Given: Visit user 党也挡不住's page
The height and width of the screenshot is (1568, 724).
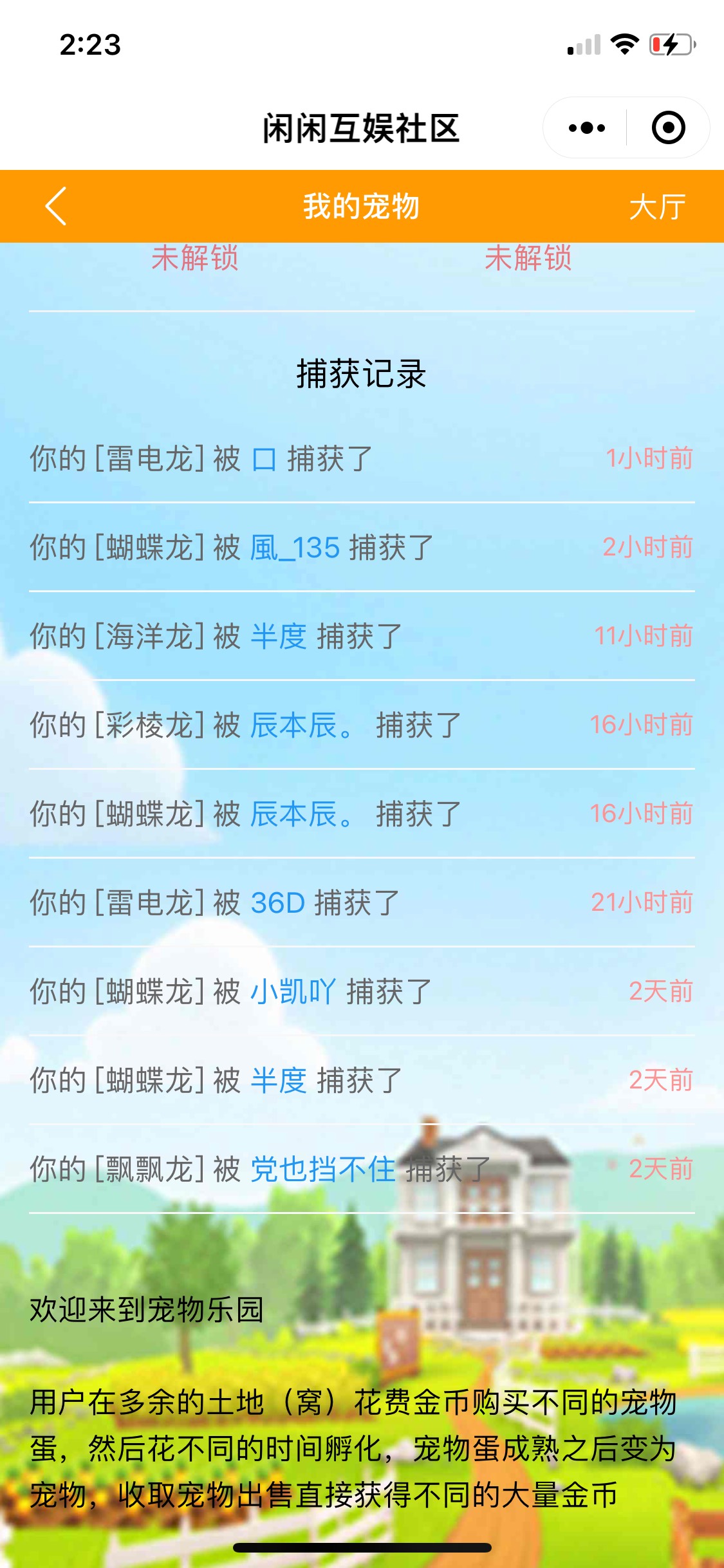Looking at the screenshot, I should pyautogui.click(x=322, y=1170).
